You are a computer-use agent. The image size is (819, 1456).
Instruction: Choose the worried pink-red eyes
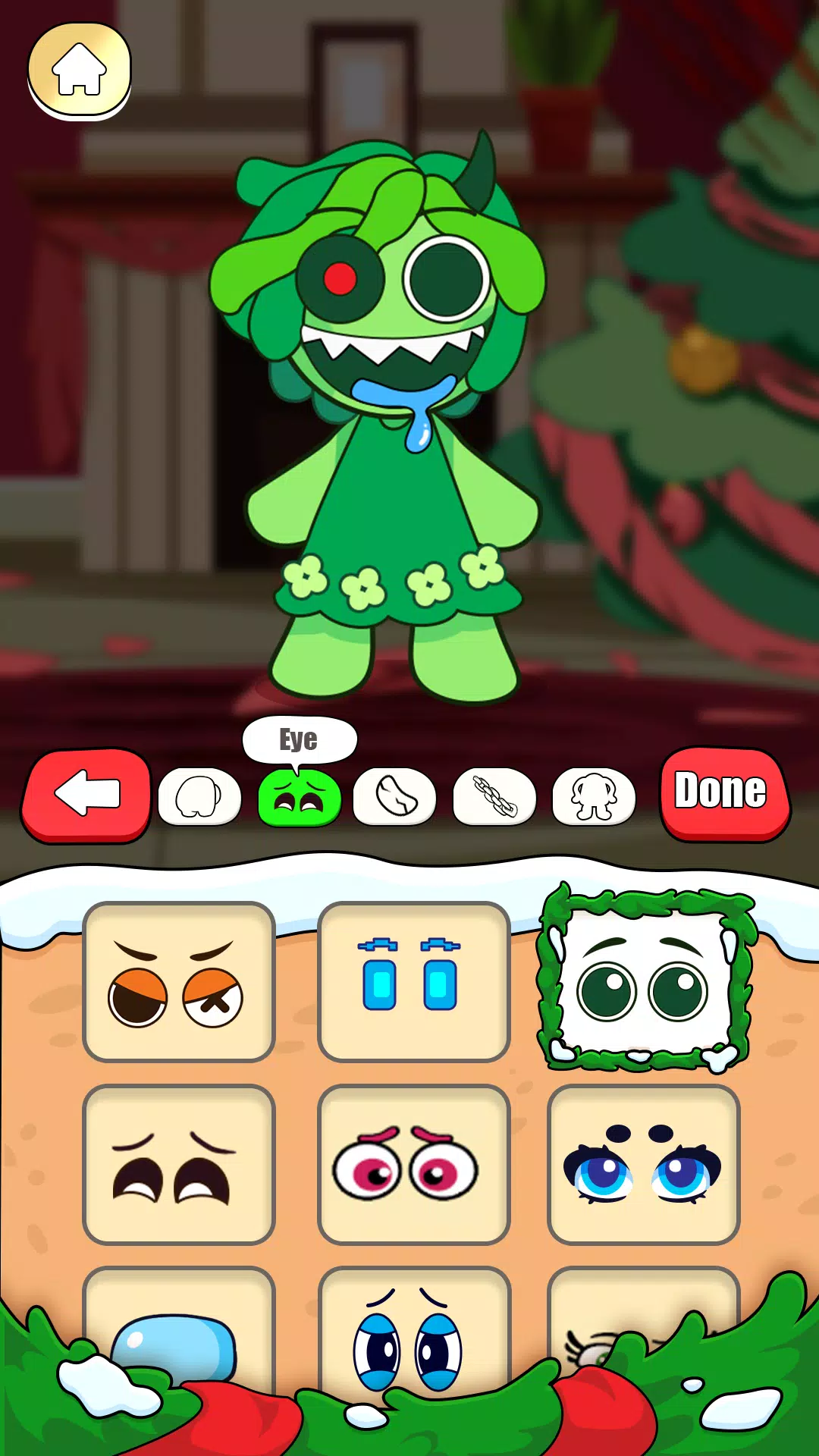click(x=413, y=1164)
